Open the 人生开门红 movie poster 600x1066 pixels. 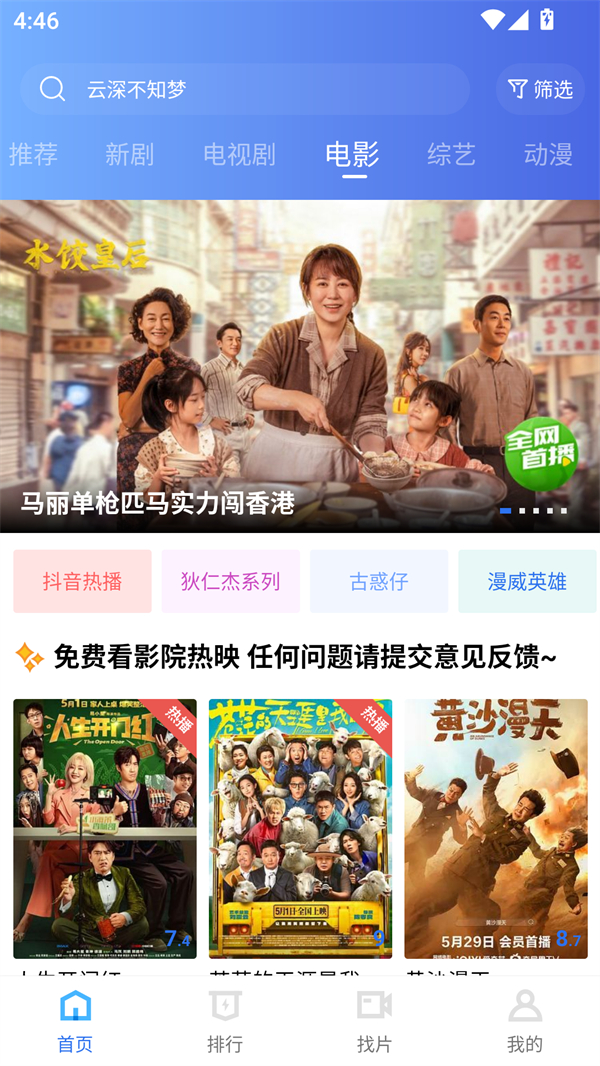click(105, 828)
